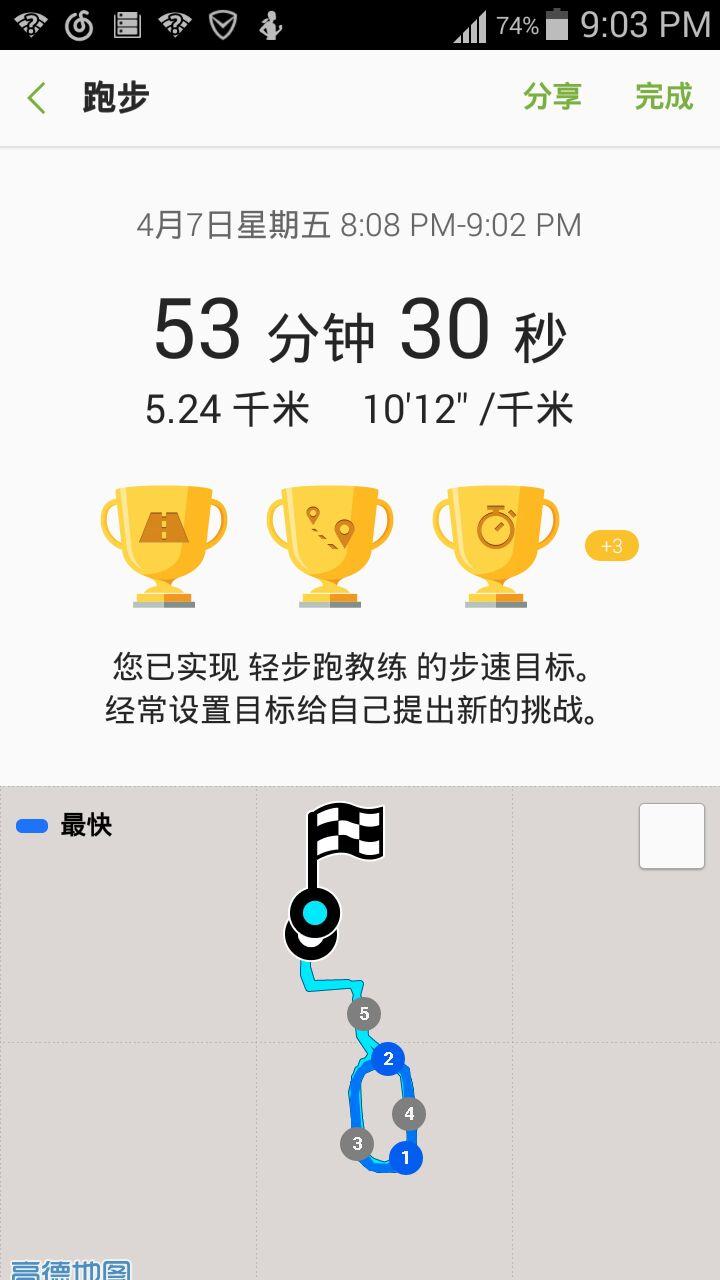
Task: Go back from the 跑步 screen
Action: point(37,98)
